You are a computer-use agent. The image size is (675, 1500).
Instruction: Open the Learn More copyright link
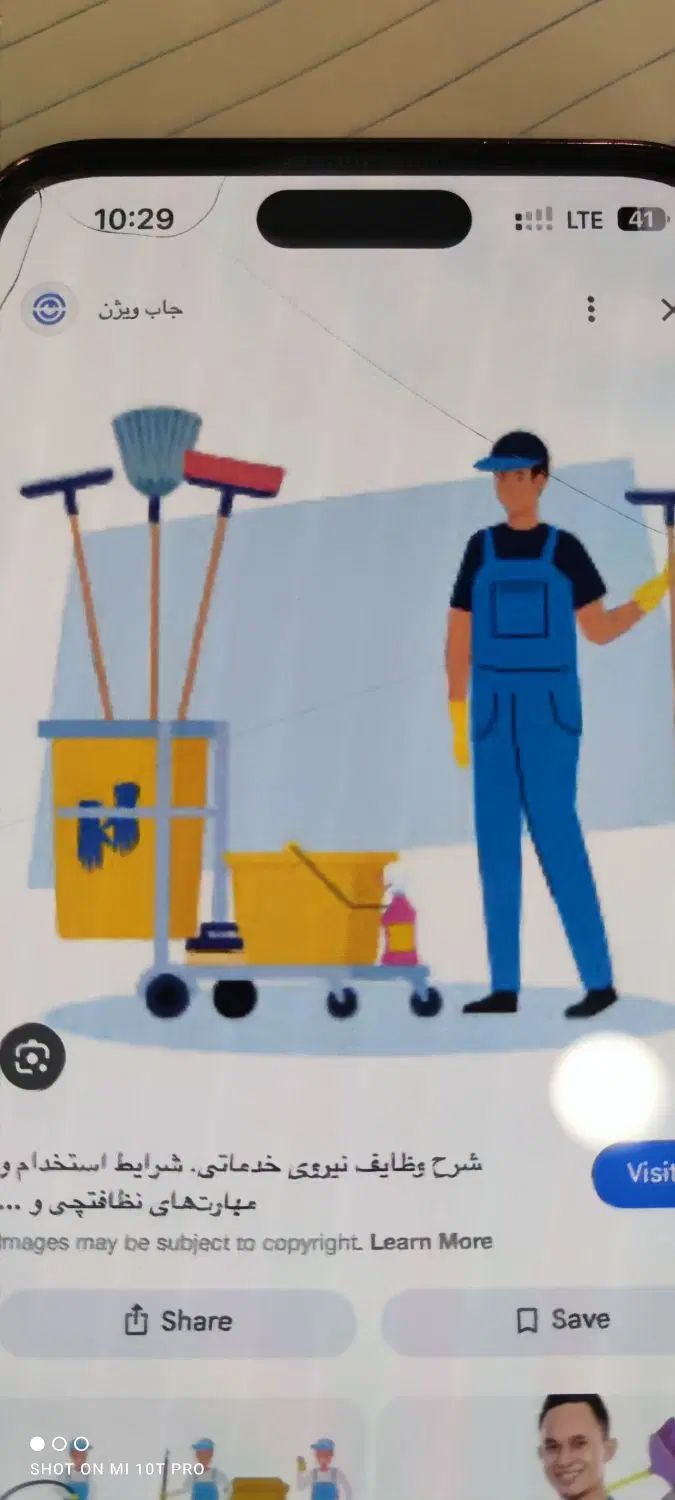(x=431, y=1242)
